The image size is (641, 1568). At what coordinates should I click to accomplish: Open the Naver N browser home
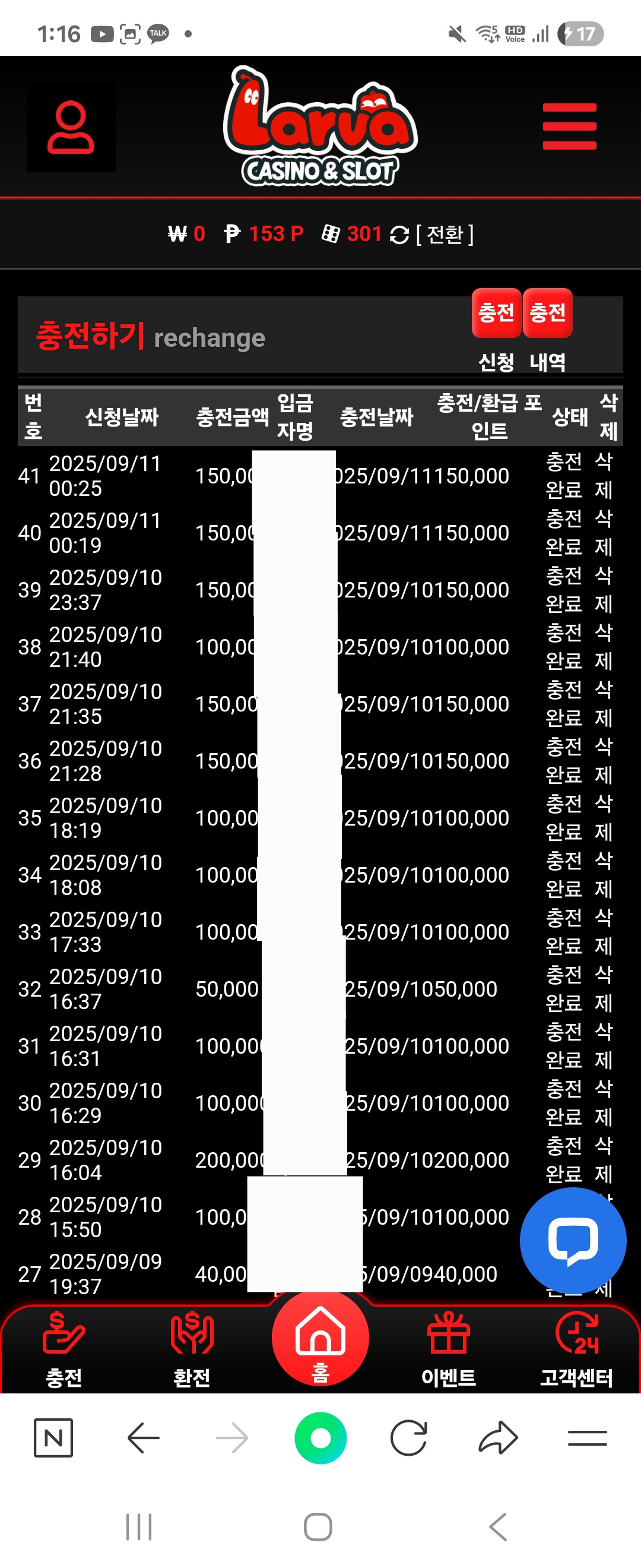coord(53,1438)
